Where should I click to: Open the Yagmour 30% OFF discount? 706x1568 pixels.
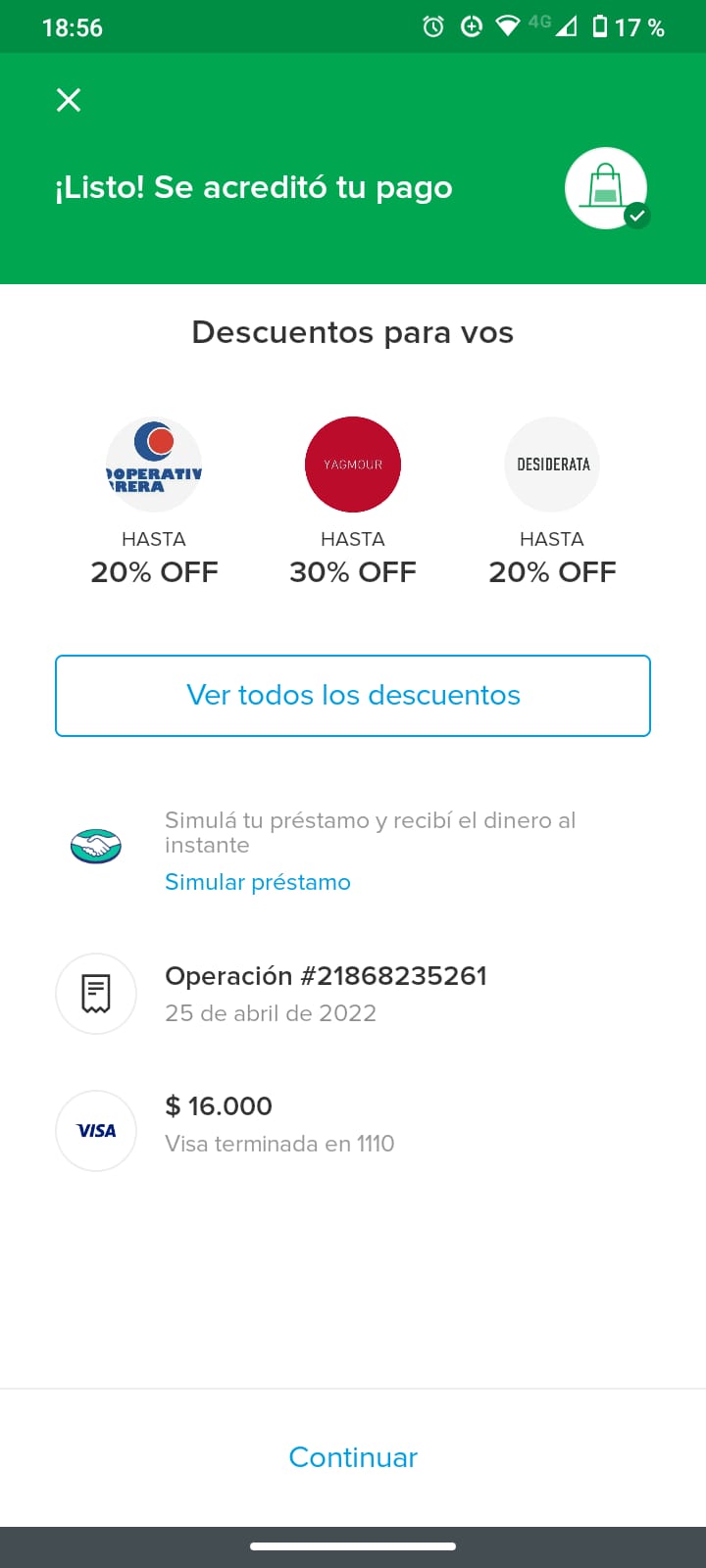[353, 465]
